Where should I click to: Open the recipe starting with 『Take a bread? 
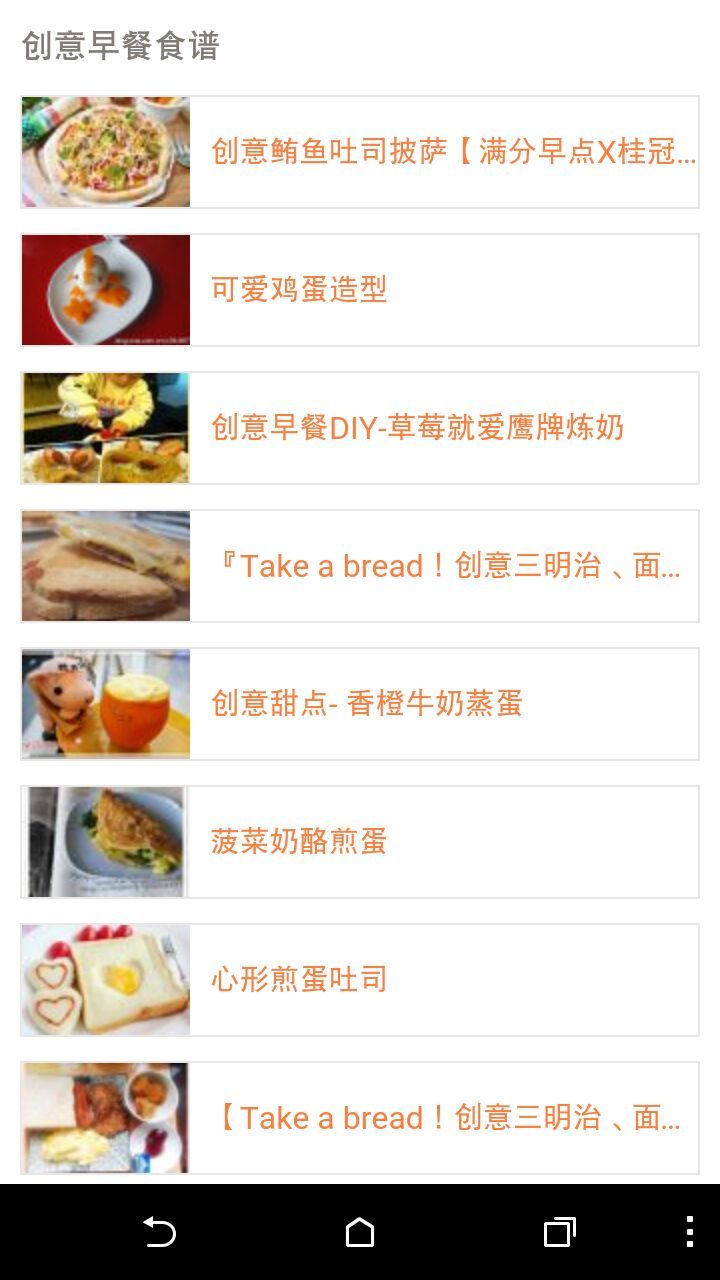(x=360, y=566)
